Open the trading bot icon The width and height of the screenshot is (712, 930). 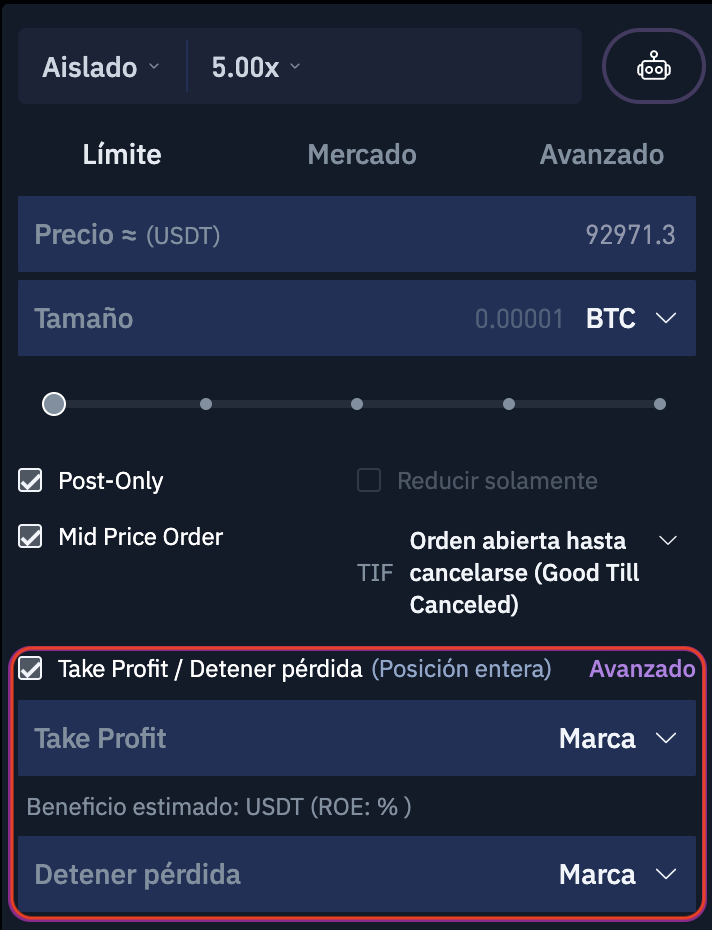click(653, 68)
